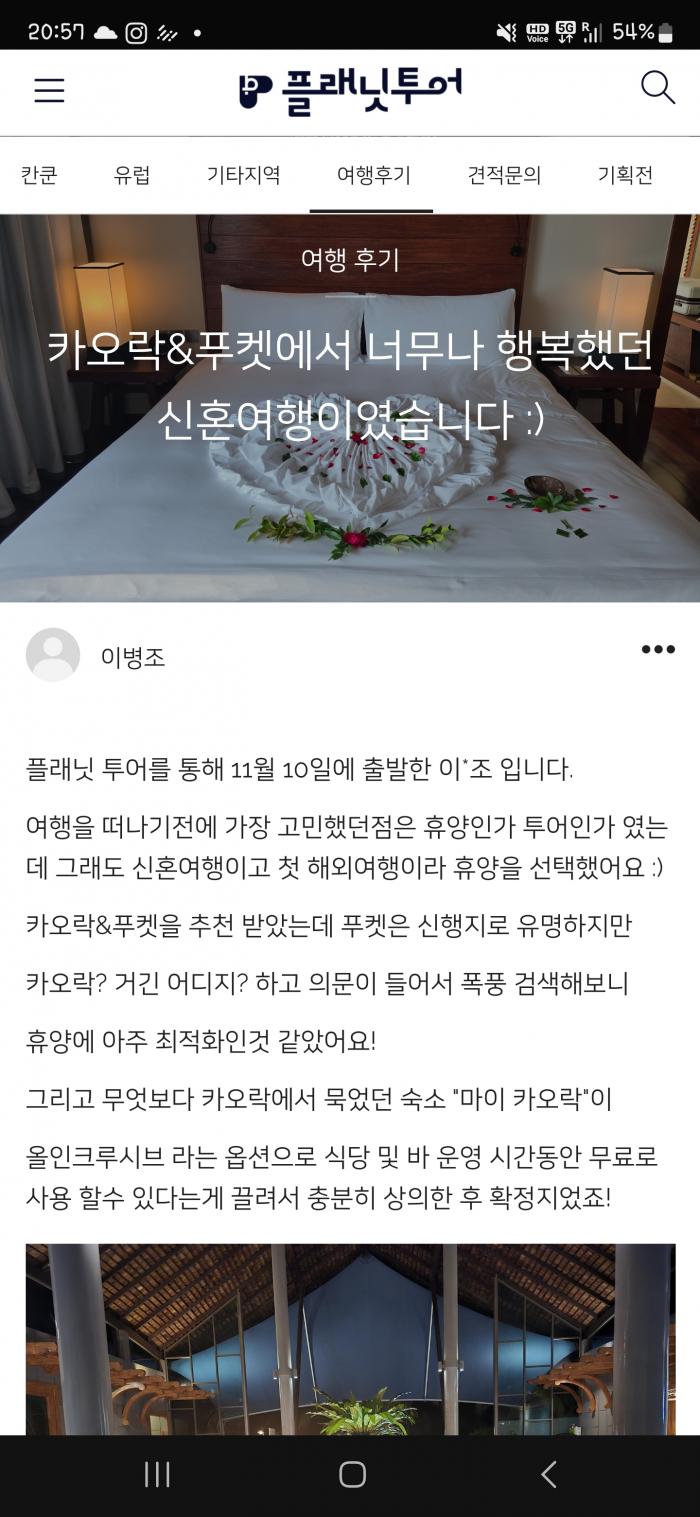The image size is (700, 1517).
Task: Go to the 플래닛투어 home logo
Action: pos(350,91)
